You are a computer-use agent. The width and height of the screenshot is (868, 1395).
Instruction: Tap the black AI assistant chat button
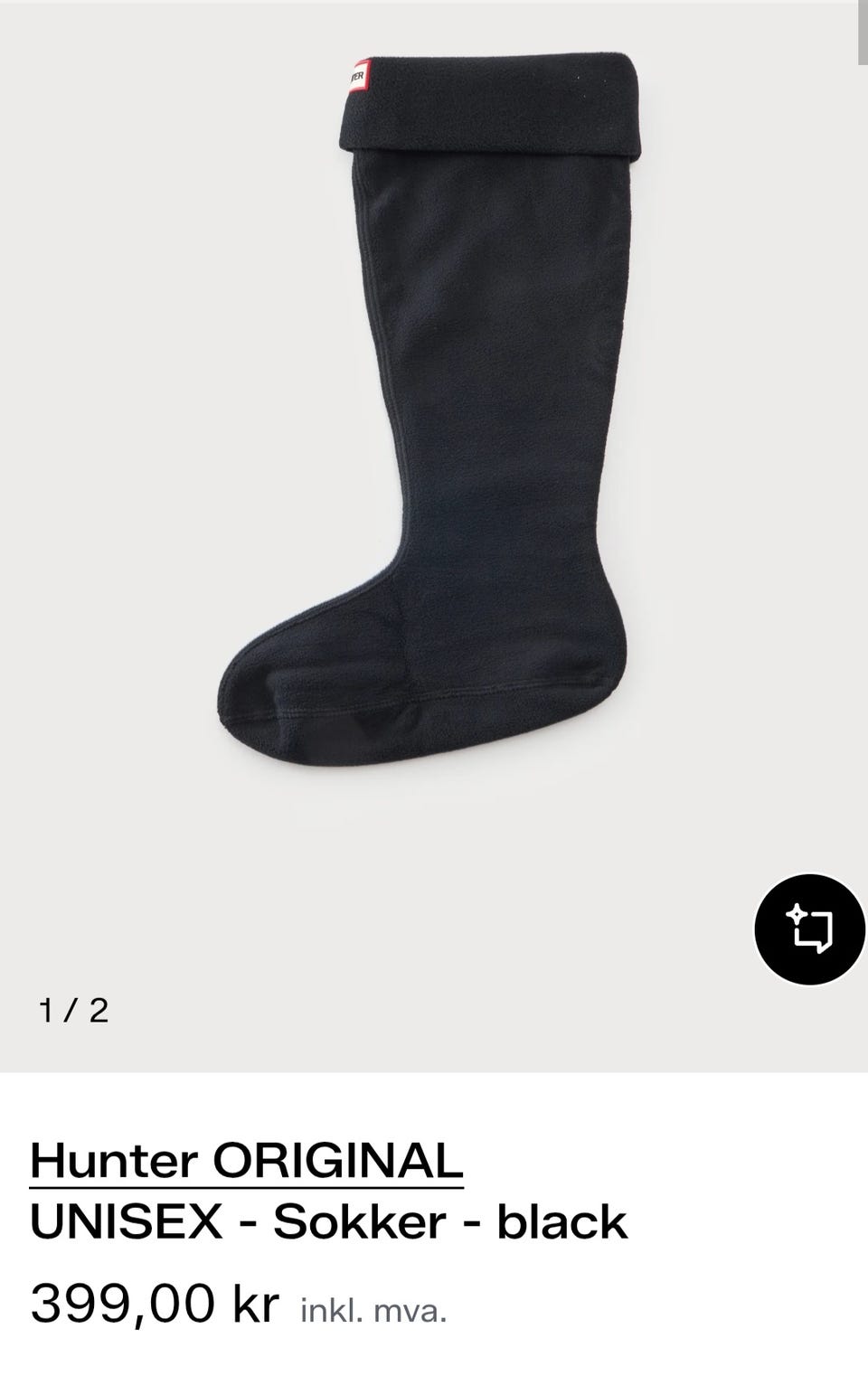810,928
